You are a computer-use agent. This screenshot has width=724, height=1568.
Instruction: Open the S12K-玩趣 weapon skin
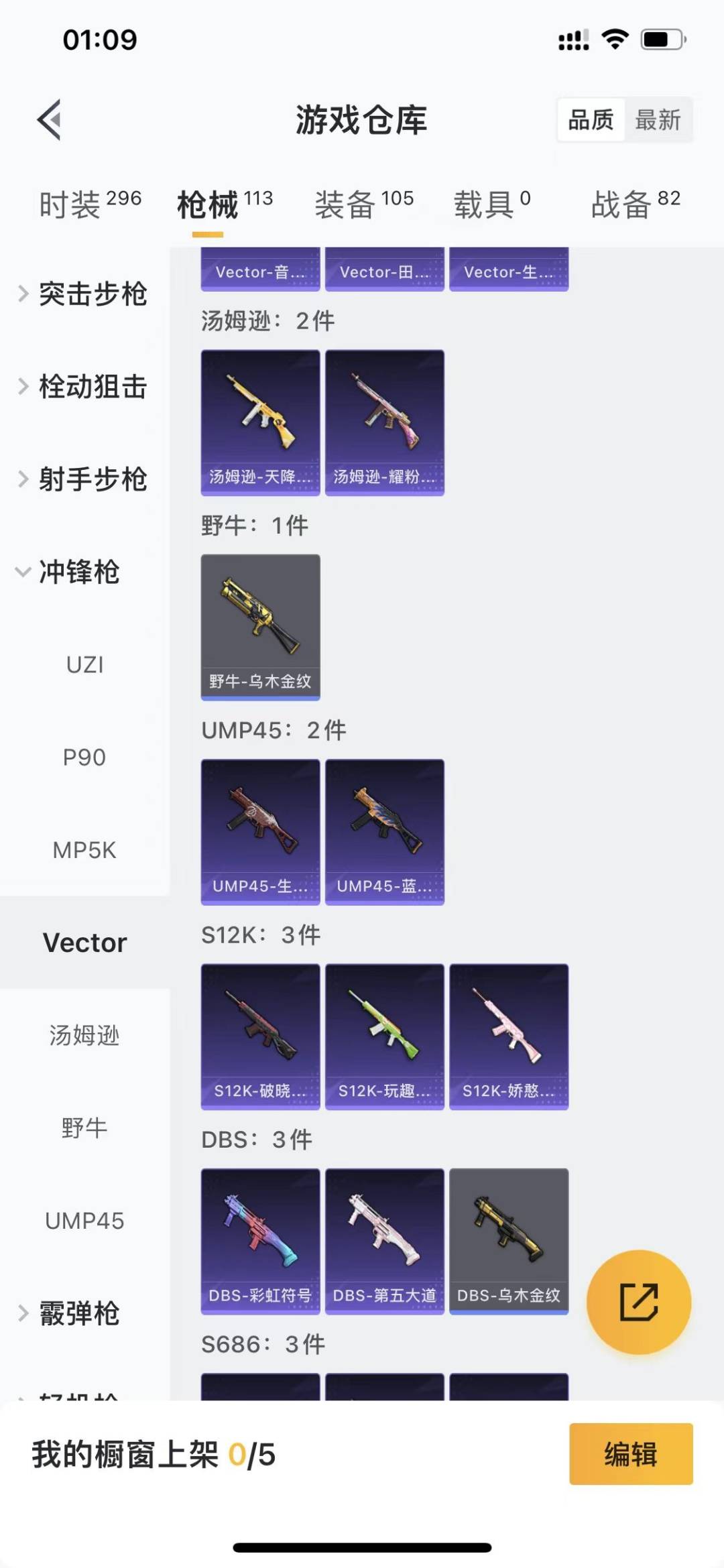point(385,1033)
